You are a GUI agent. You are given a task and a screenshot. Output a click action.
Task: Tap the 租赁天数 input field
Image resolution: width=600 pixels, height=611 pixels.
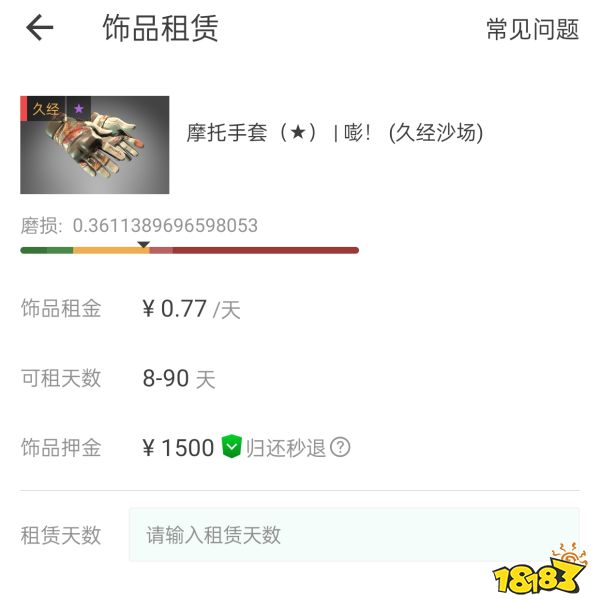[x=353, y=535]
